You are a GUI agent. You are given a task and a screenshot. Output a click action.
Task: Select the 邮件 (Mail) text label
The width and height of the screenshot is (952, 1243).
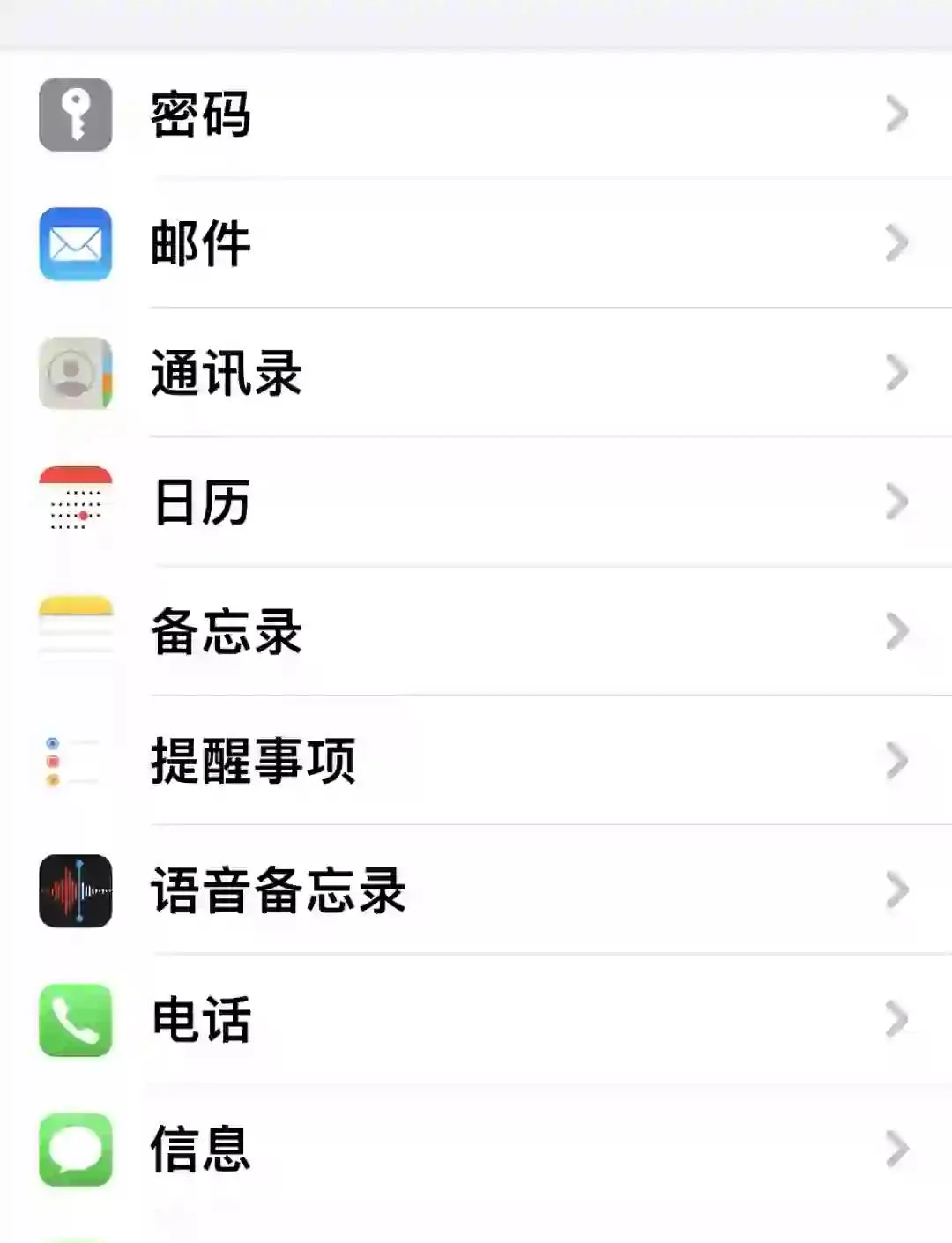pyautogui.click(x=200, y=245)
